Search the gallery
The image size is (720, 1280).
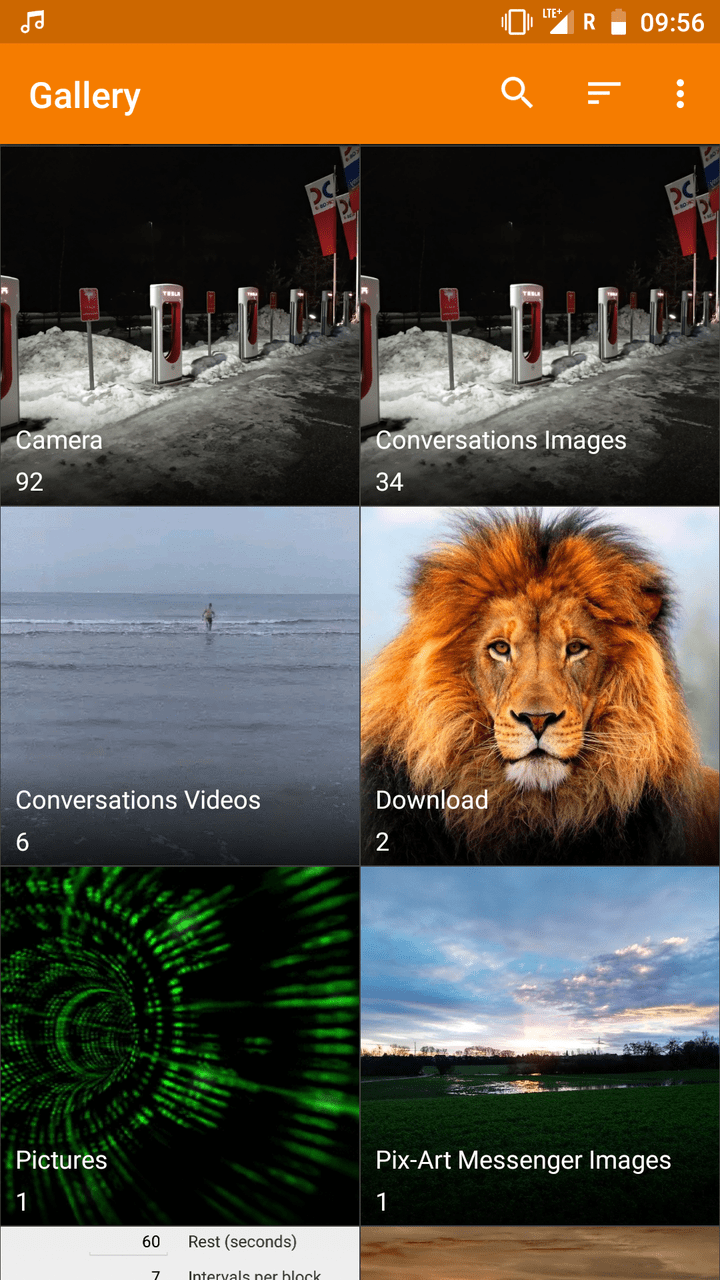tap(516, 94)
